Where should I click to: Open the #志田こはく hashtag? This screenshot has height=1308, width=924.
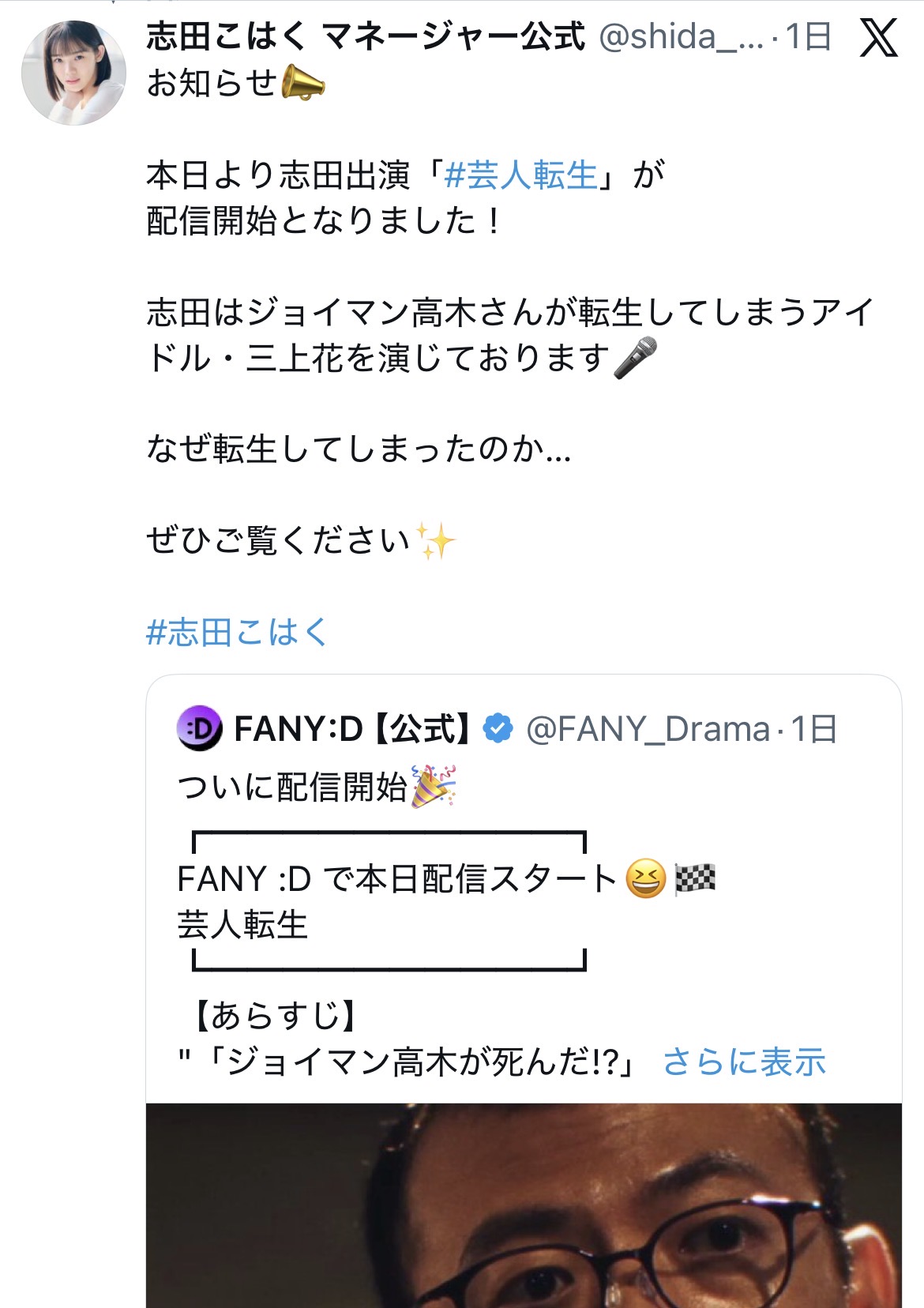tap(237, 632)
